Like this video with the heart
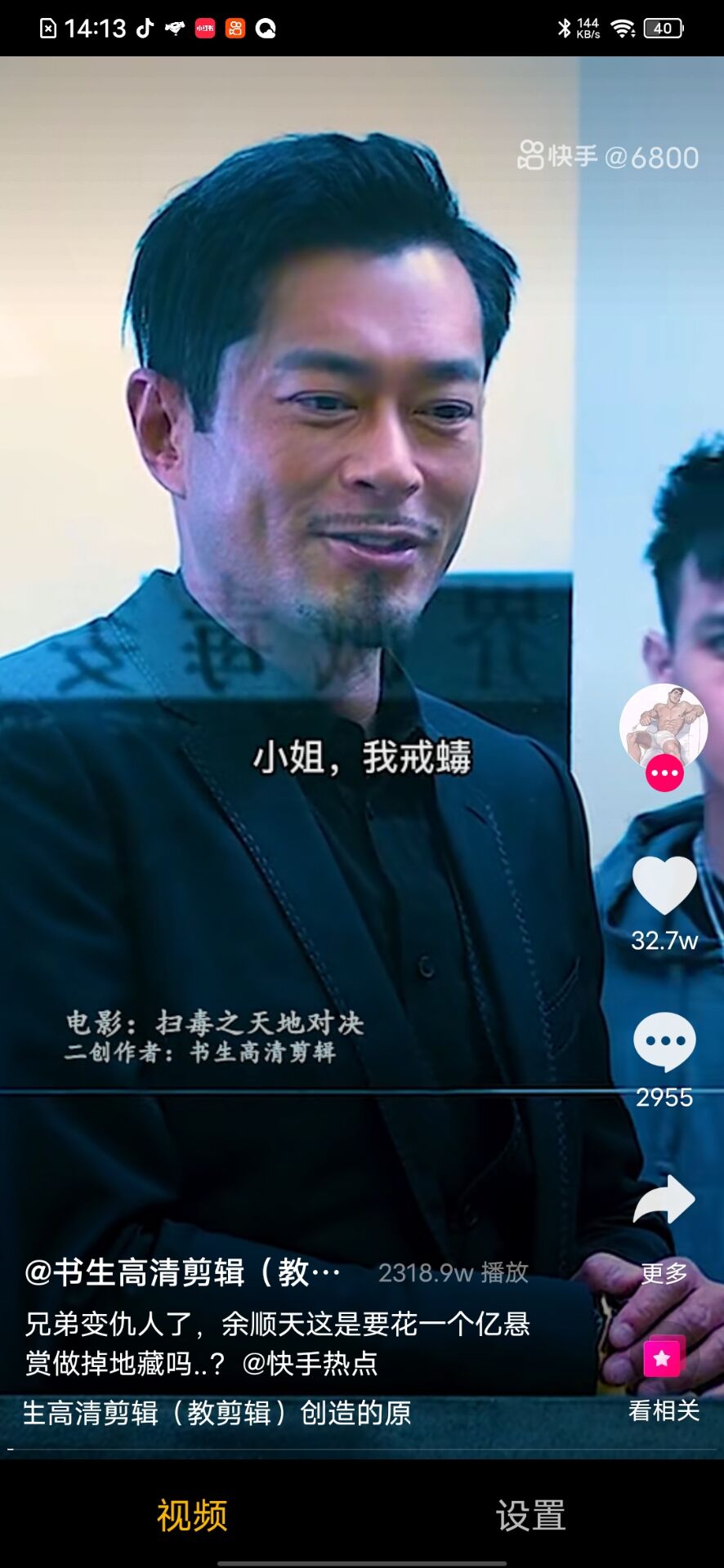 tap(664, 886)
